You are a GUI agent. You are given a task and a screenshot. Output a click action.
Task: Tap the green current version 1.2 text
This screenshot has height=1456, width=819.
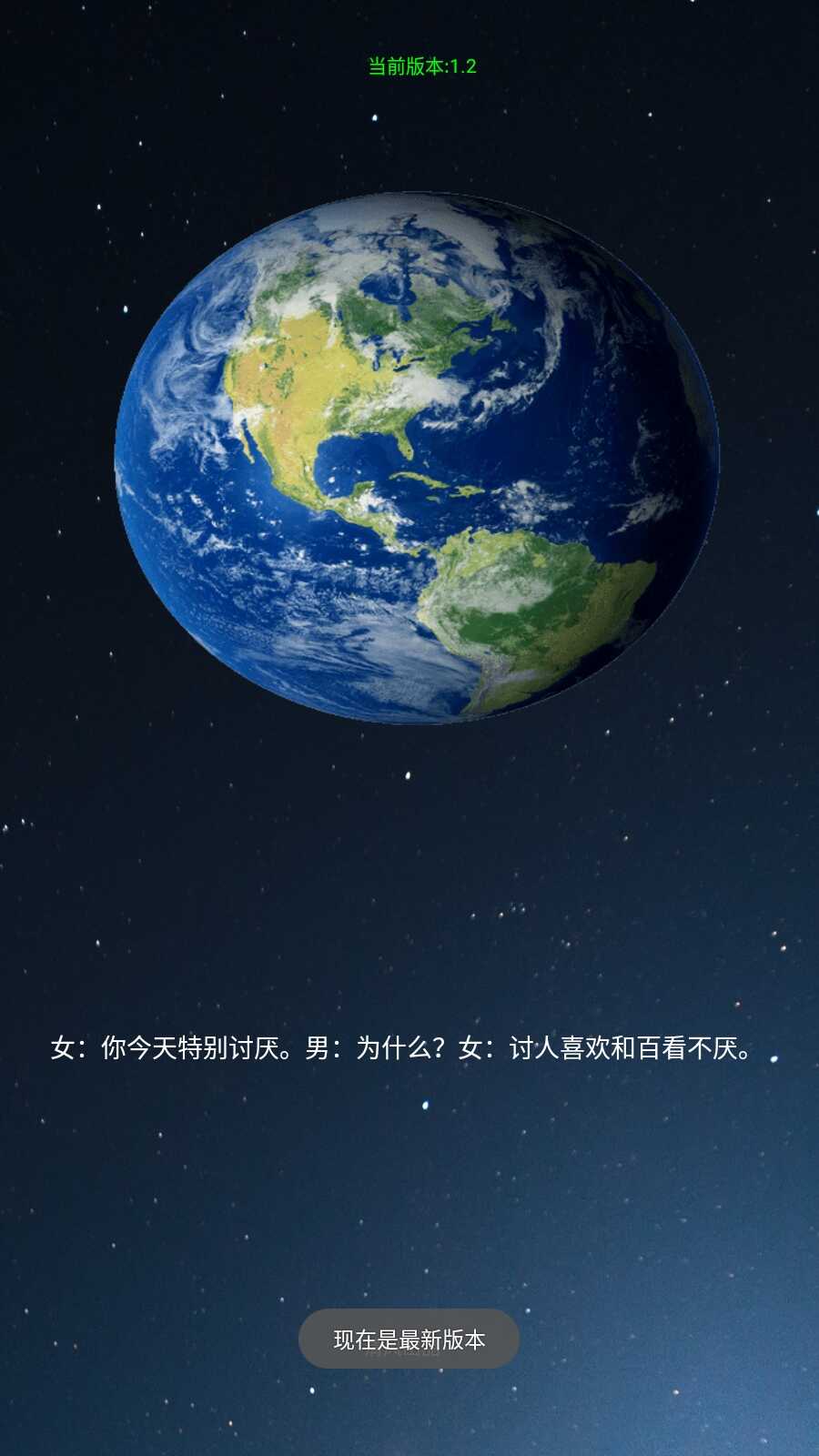[x=421, y=66]
